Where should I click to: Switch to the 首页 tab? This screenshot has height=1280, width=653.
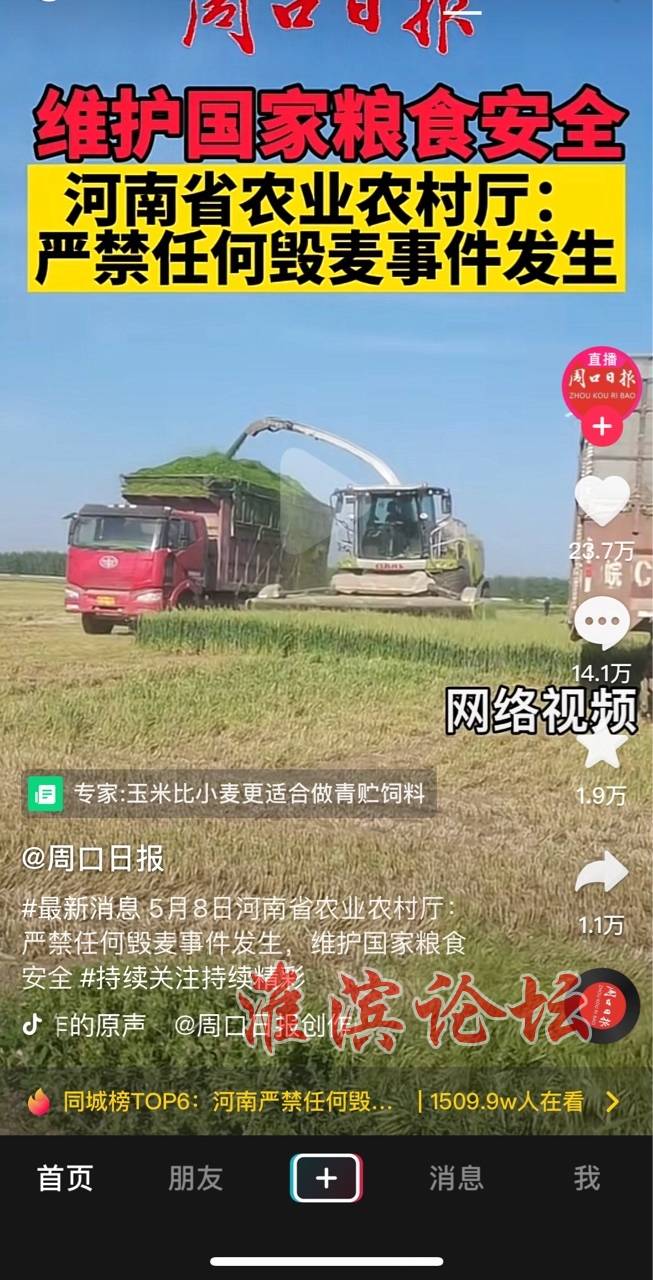tap(65, 1178)
